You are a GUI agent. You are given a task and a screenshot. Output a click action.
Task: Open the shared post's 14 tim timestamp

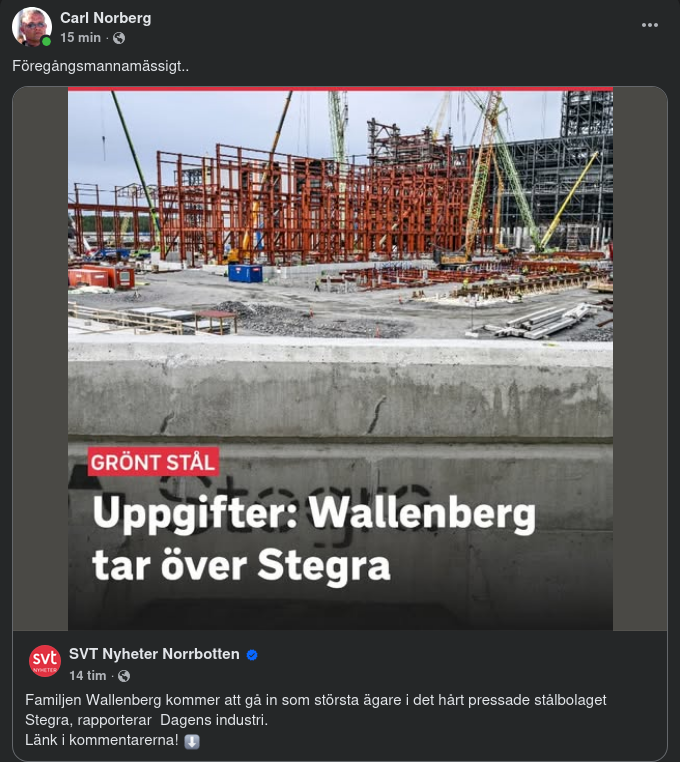[88, 675]
